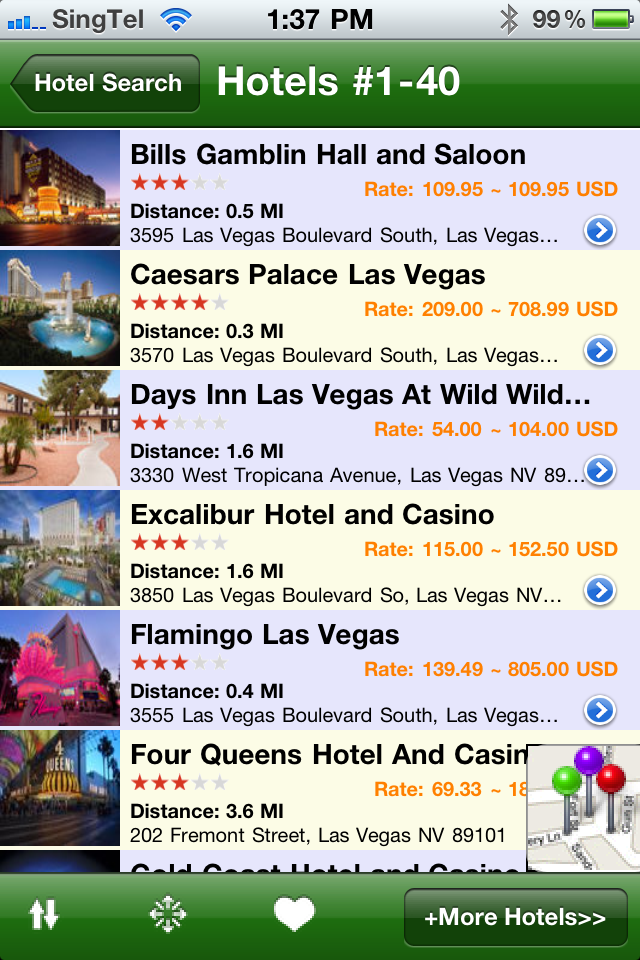Open Four Queens Hotel And Casino row
The width and height of the screenshot is (640, 960).
[300, 790]
